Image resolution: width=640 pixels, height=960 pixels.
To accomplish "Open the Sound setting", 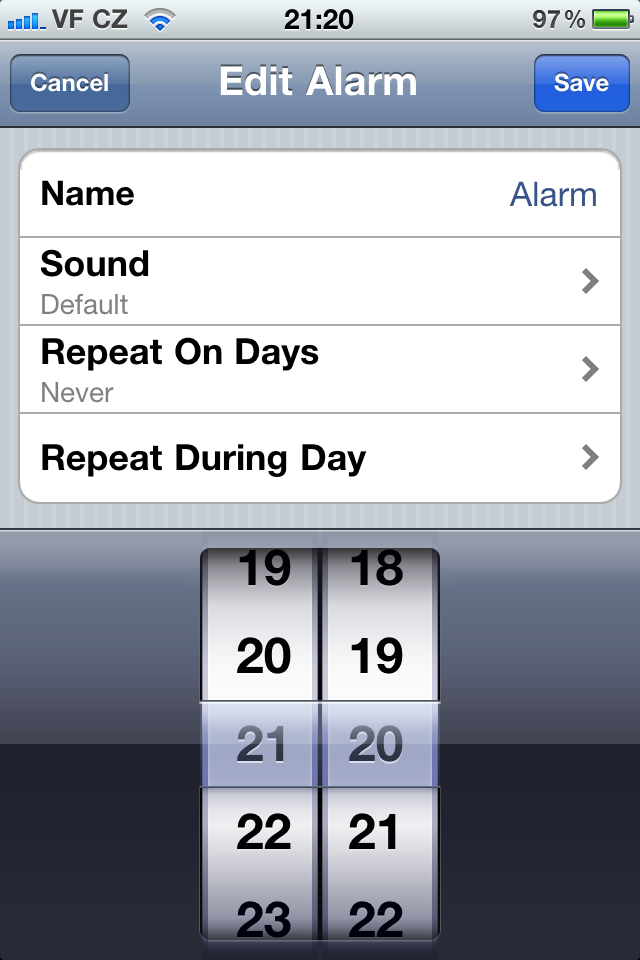I will pyautogui.click(x=320, y=282).
